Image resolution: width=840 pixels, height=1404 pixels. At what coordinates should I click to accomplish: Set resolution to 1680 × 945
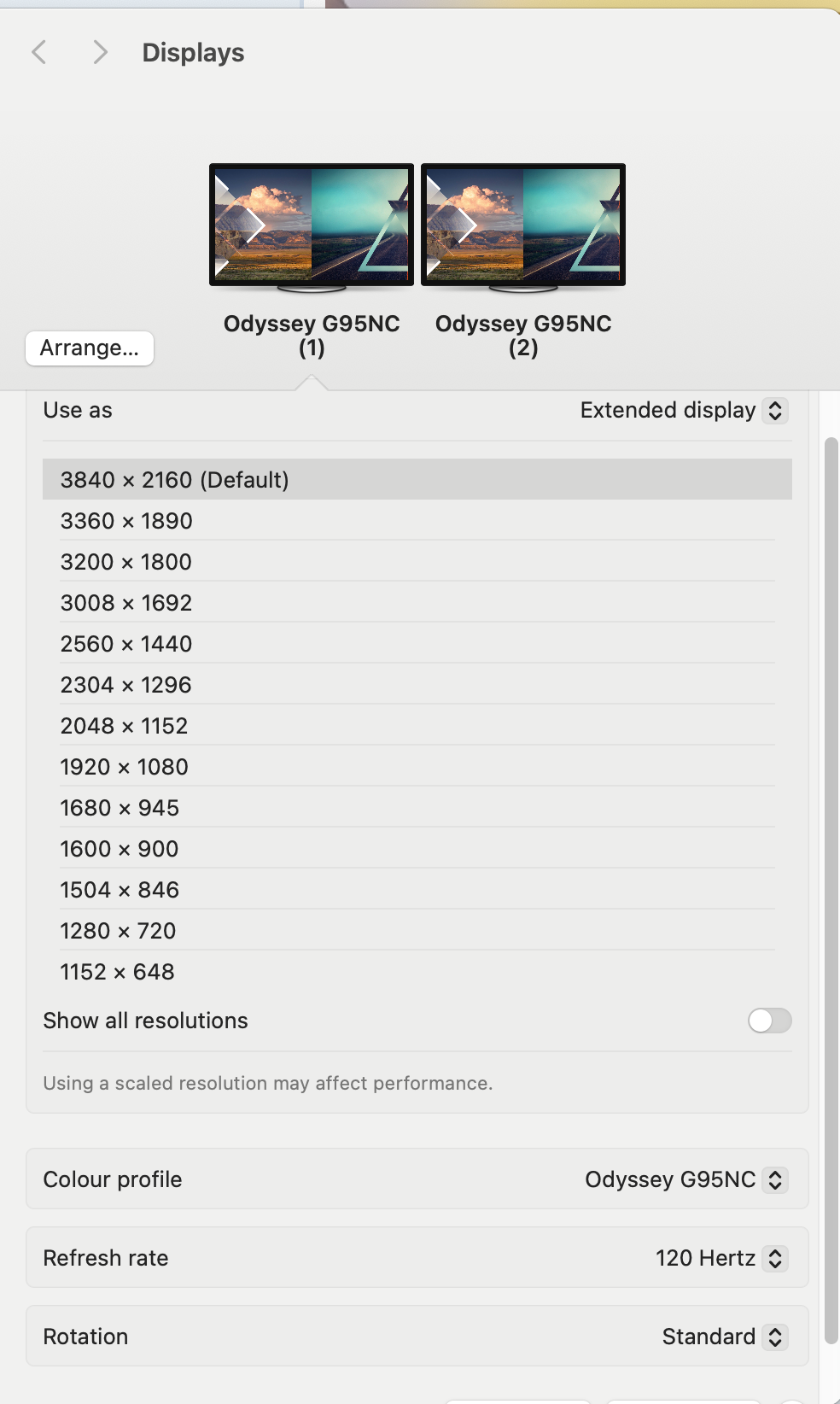tap(120, 808)
